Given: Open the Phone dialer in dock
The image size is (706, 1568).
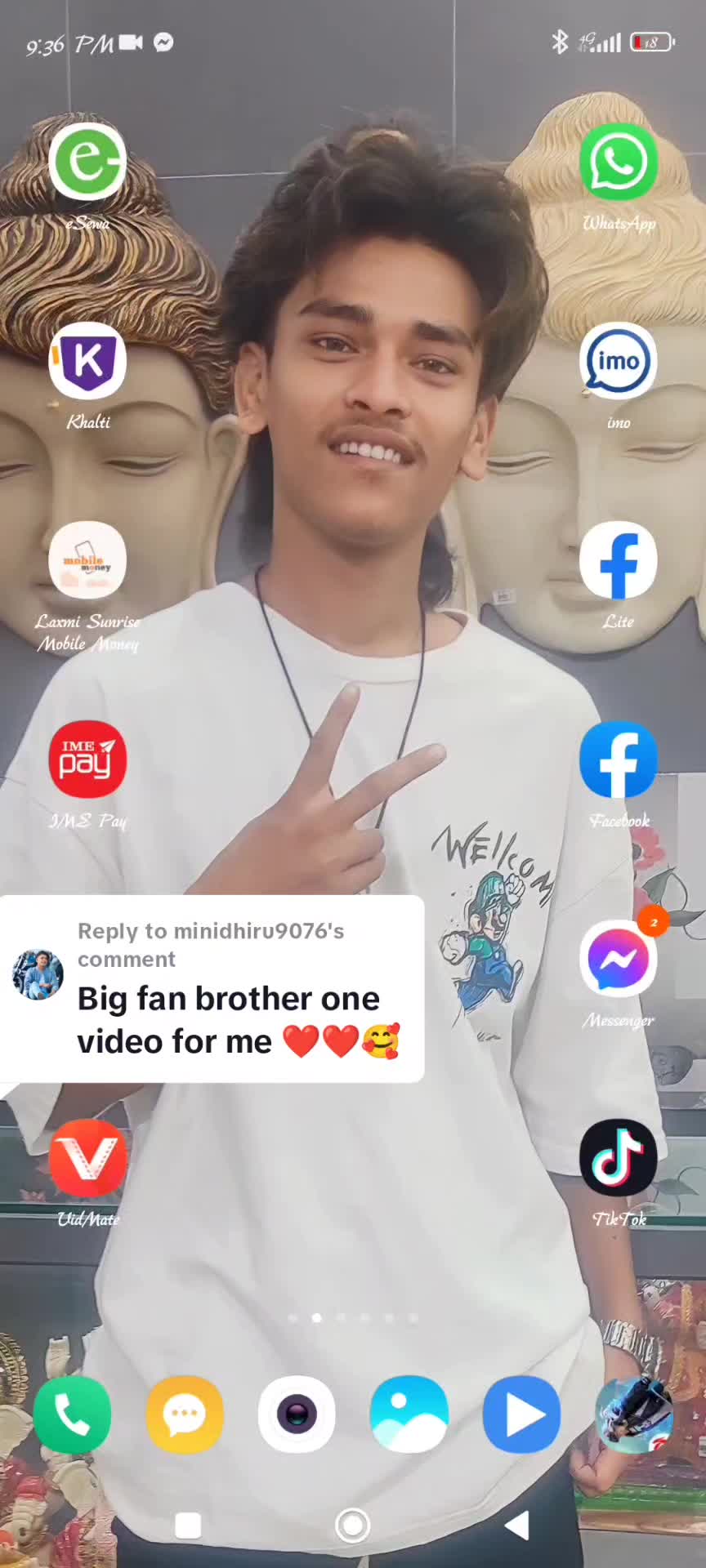Looking at the screenshot, I should [72, 1414].
